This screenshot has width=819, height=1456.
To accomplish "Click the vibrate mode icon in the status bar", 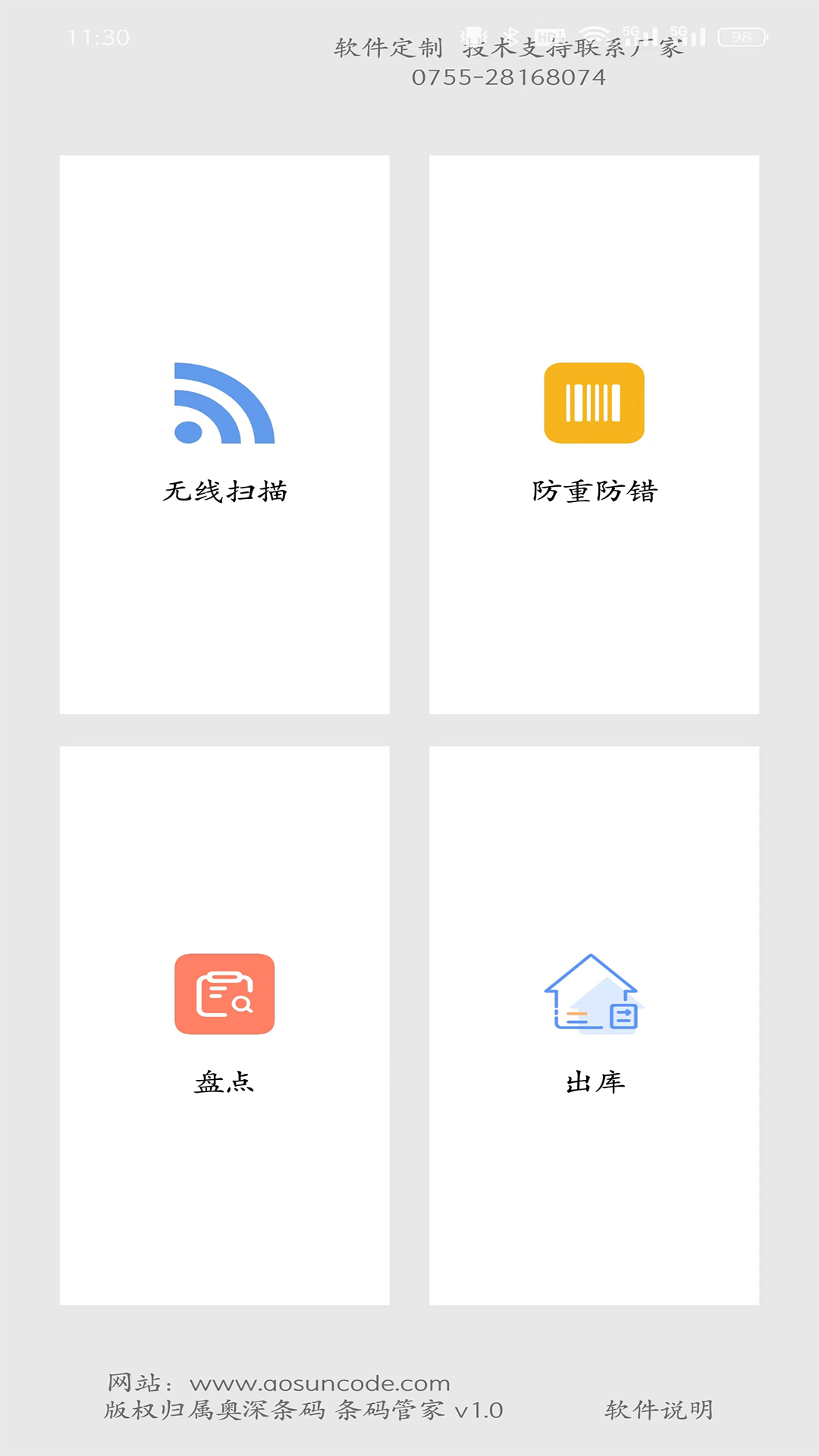I will pos(474,32).
